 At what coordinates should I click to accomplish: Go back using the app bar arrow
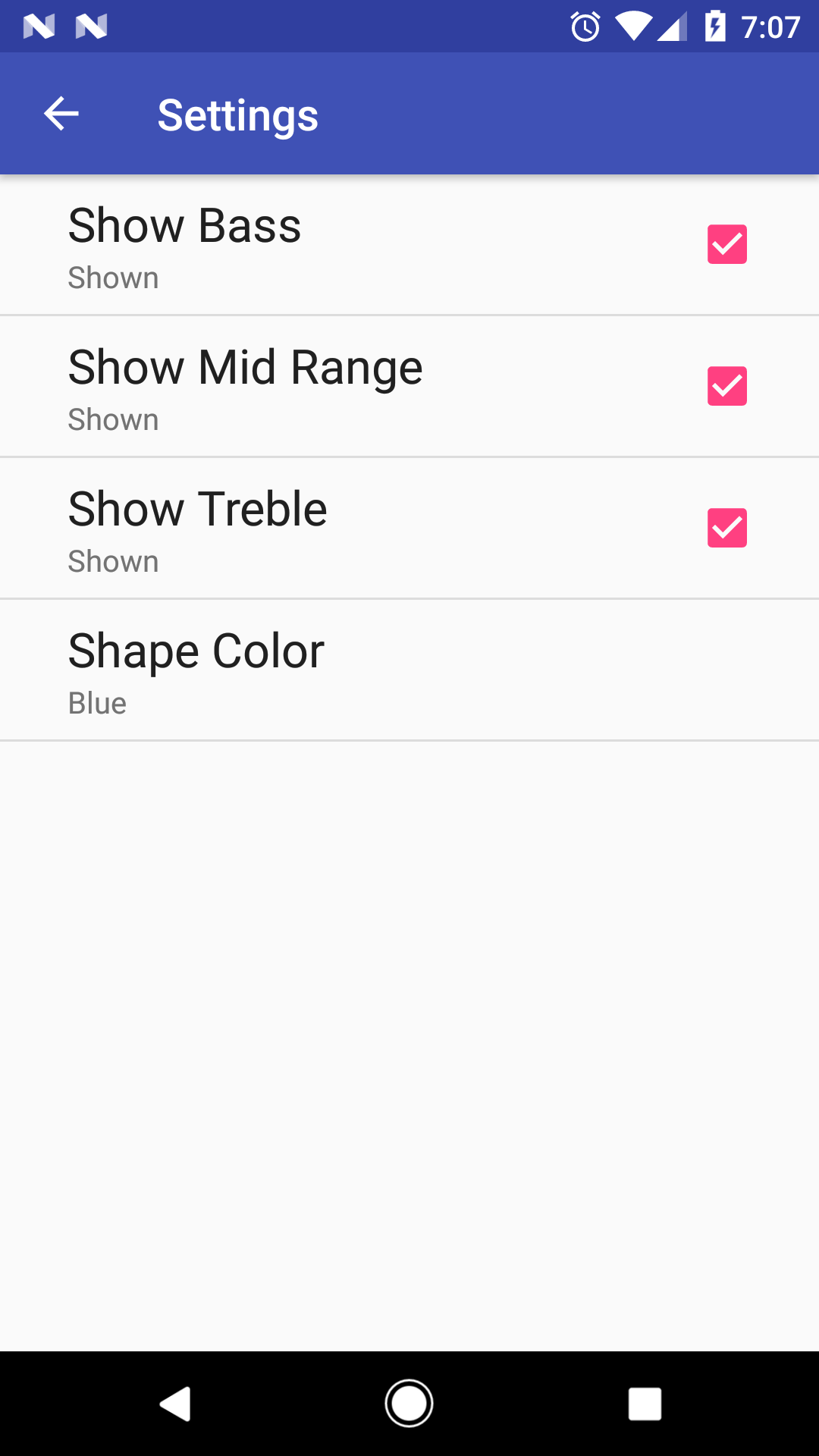pyautogui.click(x=61, y=115)
